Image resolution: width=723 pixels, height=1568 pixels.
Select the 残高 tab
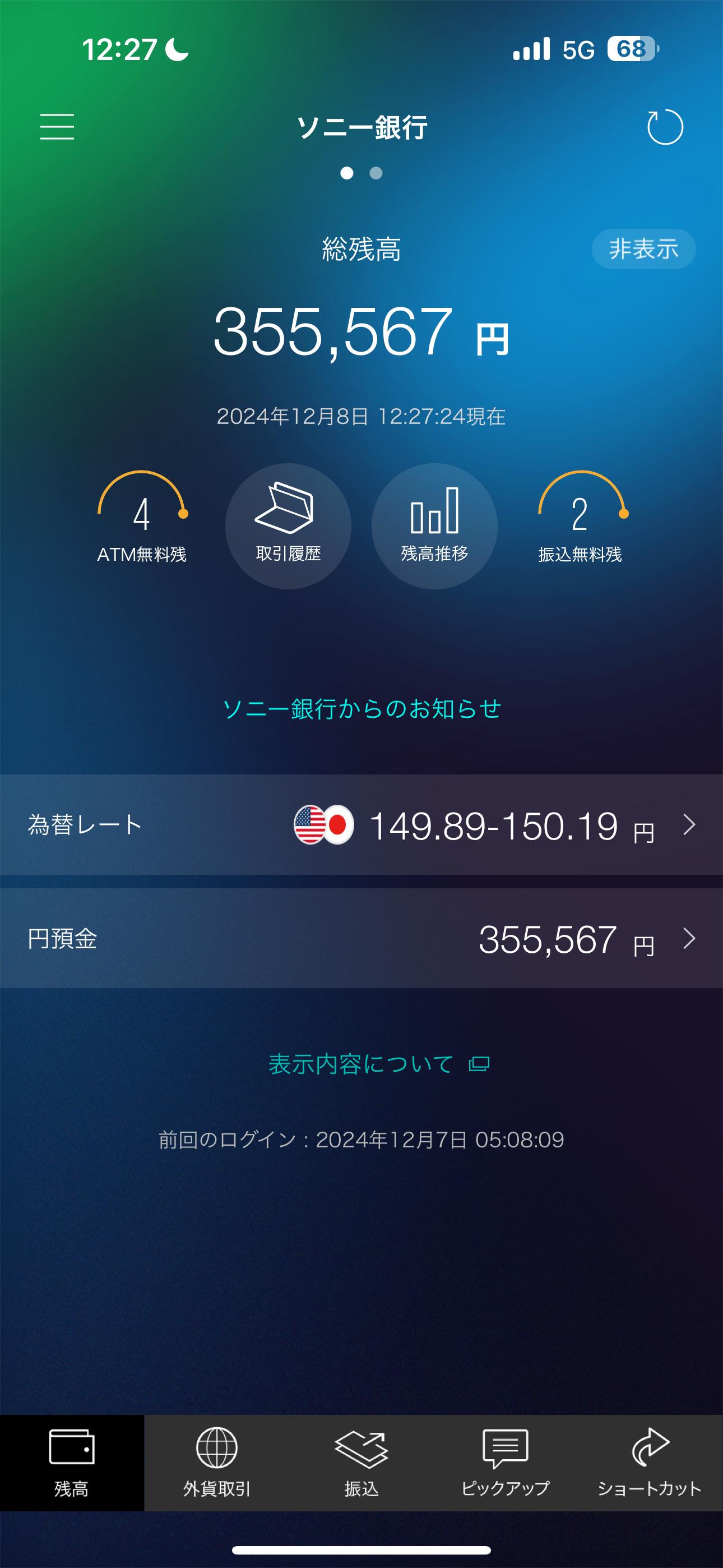coord(72,1463)
